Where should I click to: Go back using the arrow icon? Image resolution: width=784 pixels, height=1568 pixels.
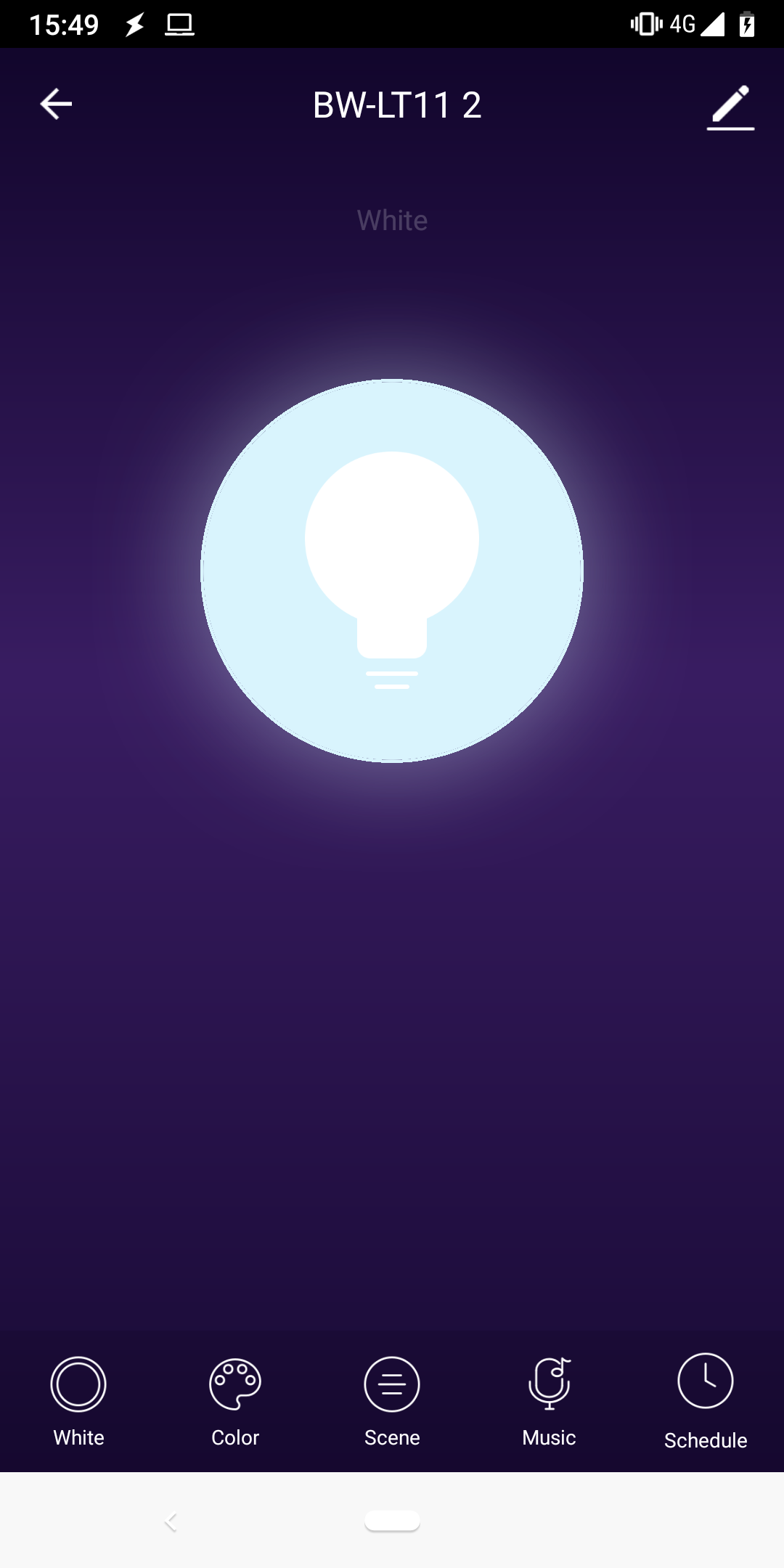56,104
